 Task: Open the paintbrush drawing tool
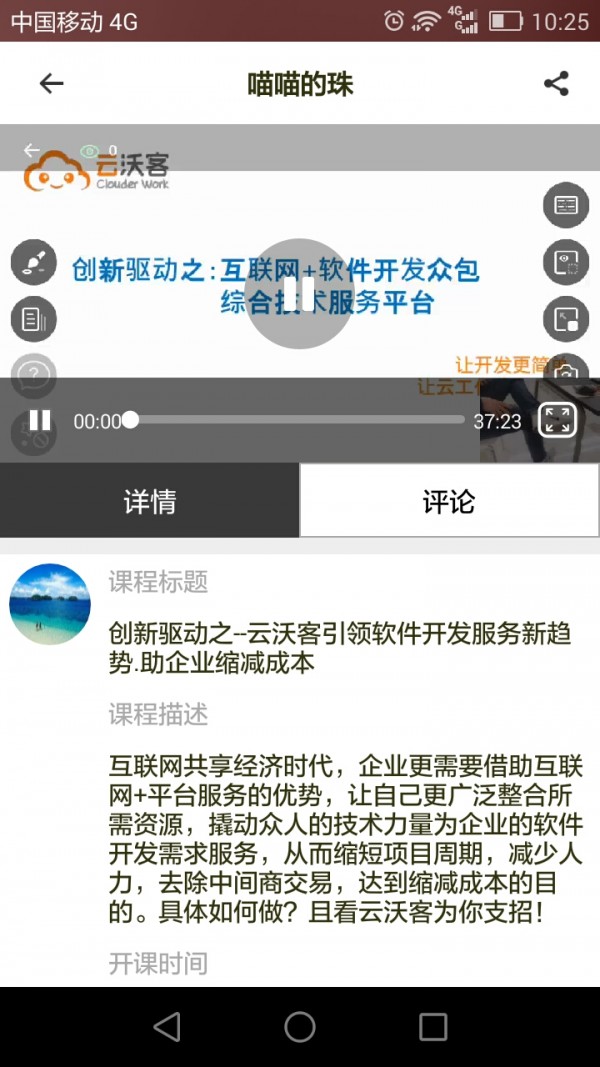click(34, 262)
